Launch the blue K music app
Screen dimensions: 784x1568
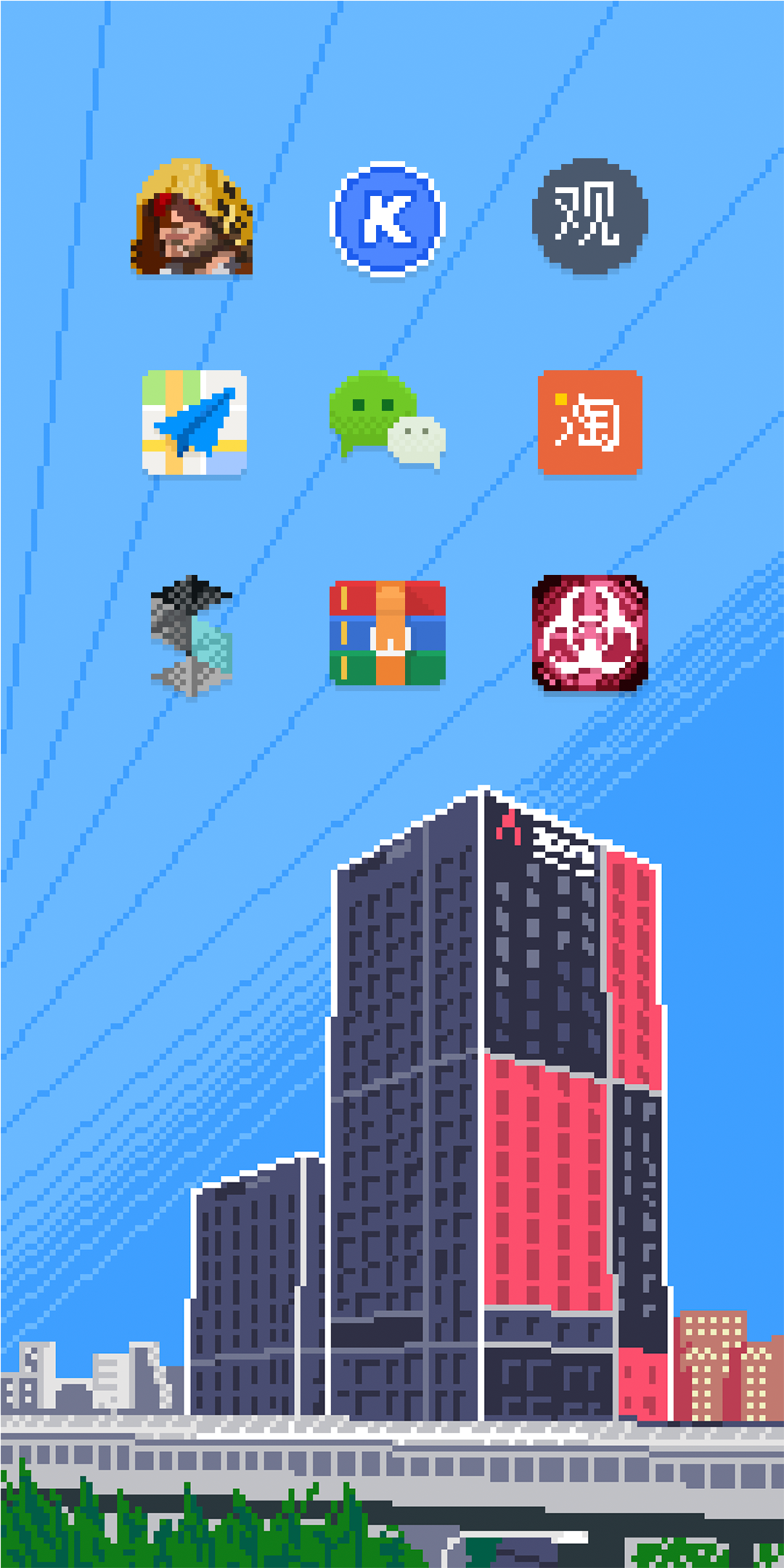tap(388, 217)
